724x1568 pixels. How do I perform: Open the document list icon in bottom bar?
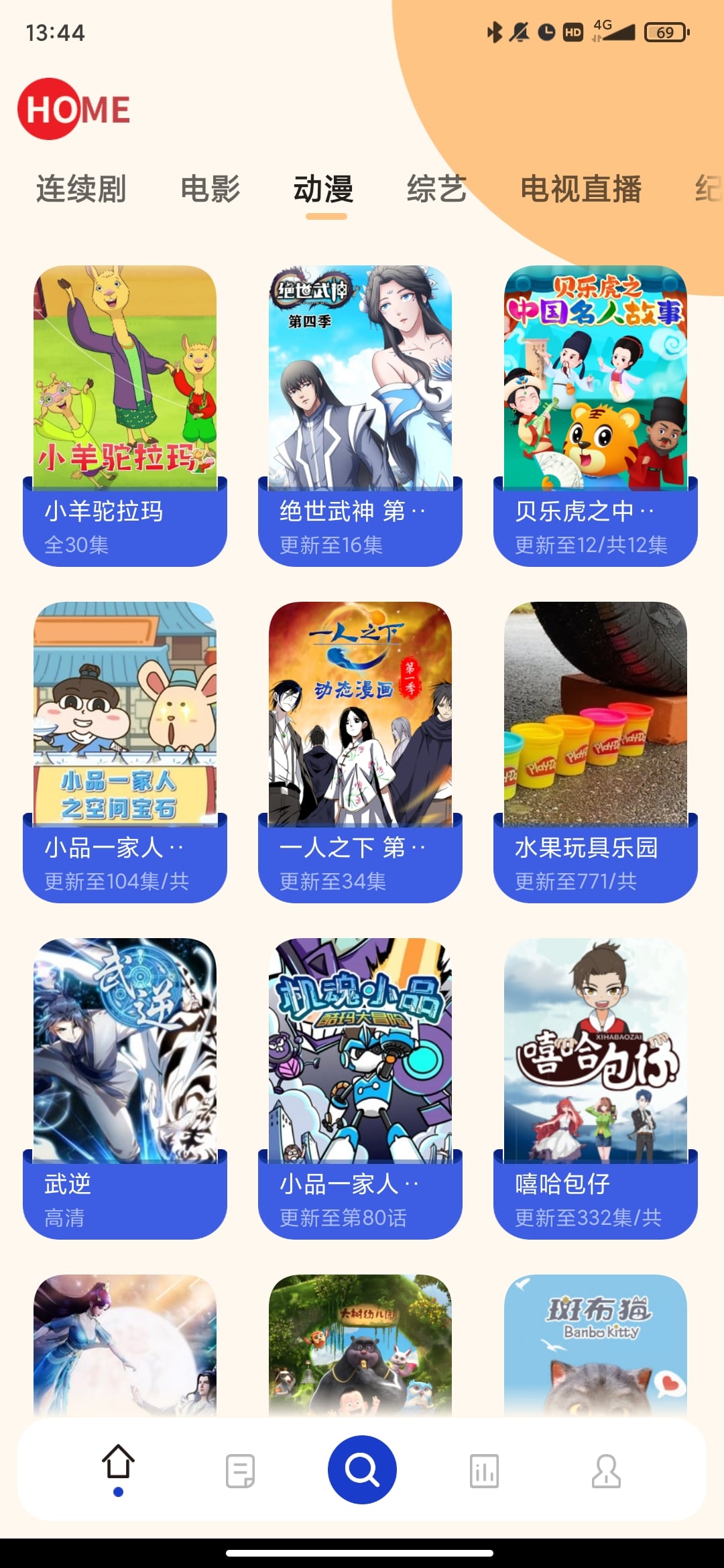(240, 1471)
